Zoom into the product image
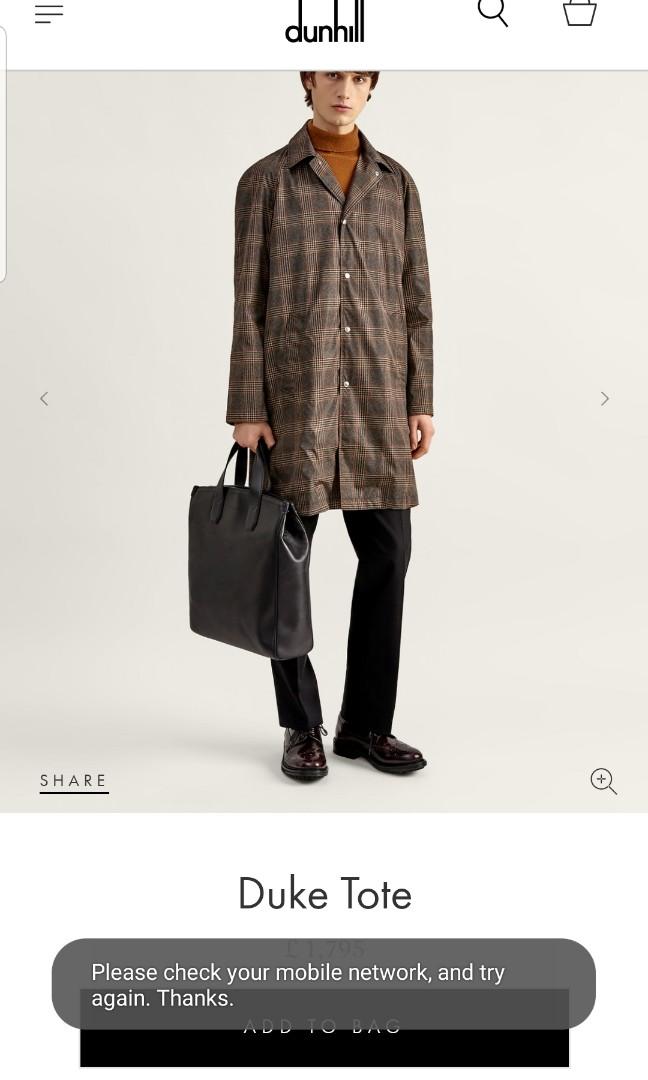The width and height of the screenshot is (648, 1080). pyautogui.click(x=603, y=781)
